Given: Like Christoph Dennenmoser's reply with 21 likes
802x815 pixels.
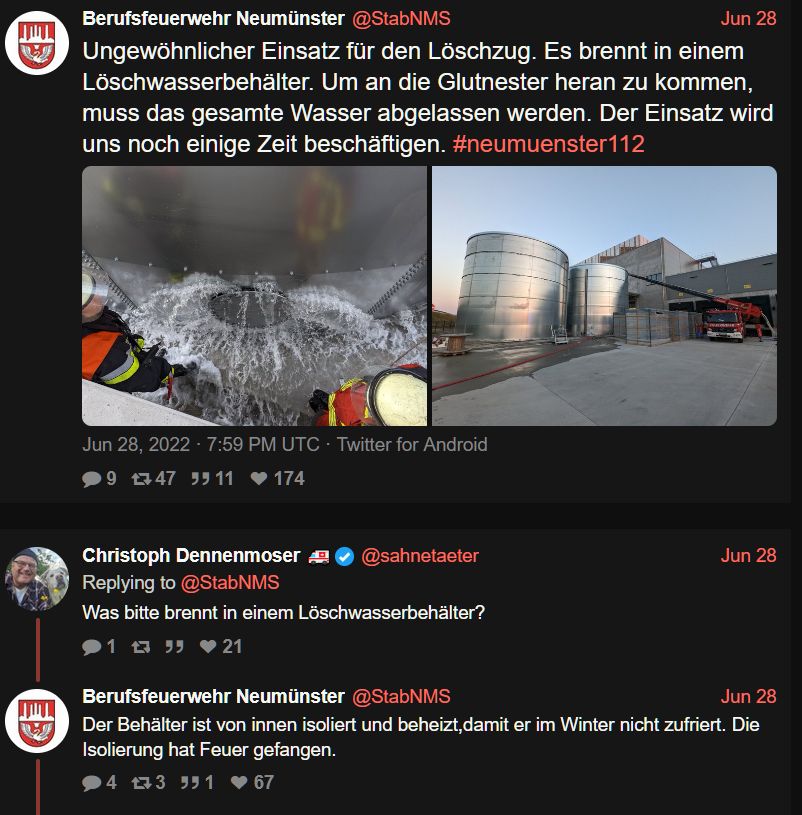Looking at the screenshot, I should click(x=221, y=647).
